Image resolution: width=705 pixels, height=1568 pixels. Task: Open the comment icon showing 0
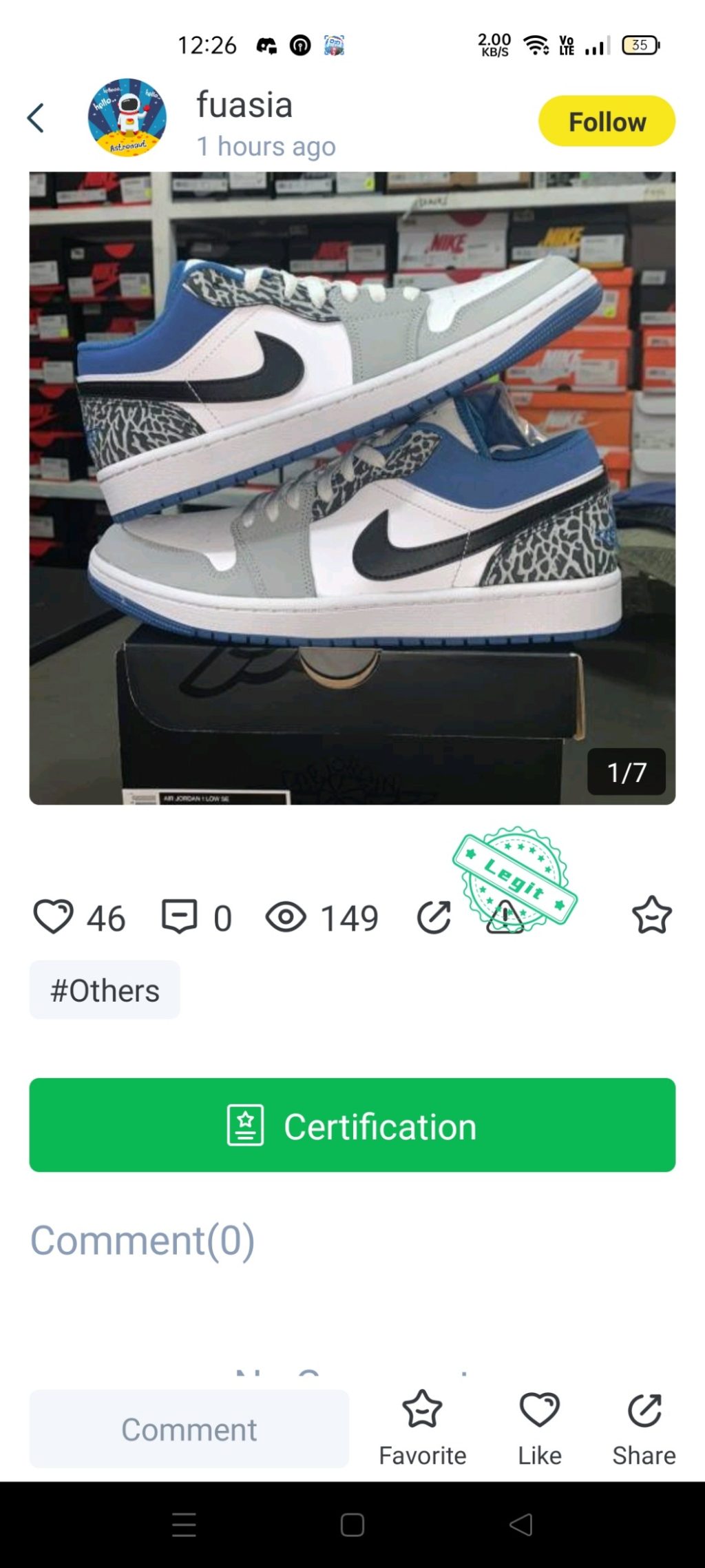click(x=180, y=917)
